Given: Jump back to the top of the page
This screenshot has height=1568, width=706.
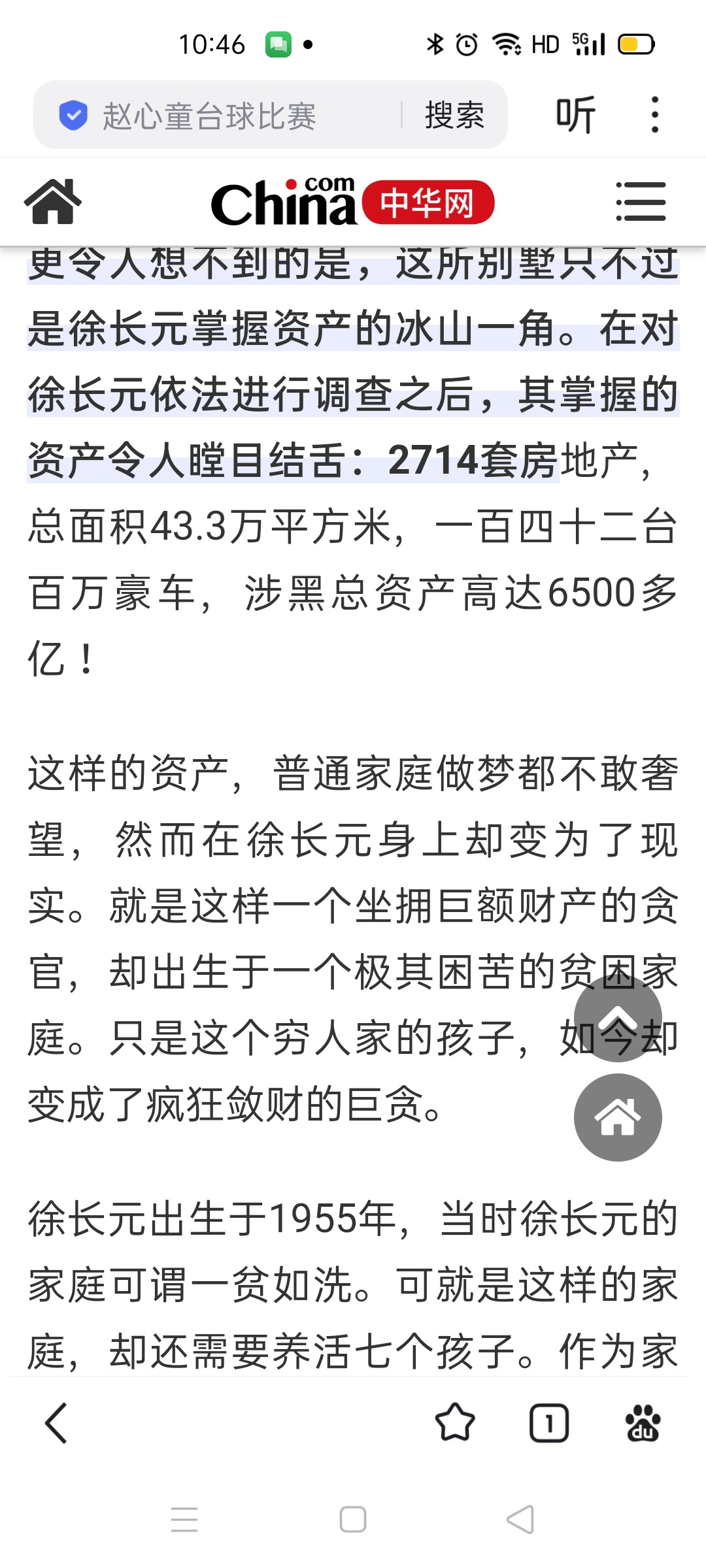Looking at the screenshot, I should click(x=618, y=1021).
